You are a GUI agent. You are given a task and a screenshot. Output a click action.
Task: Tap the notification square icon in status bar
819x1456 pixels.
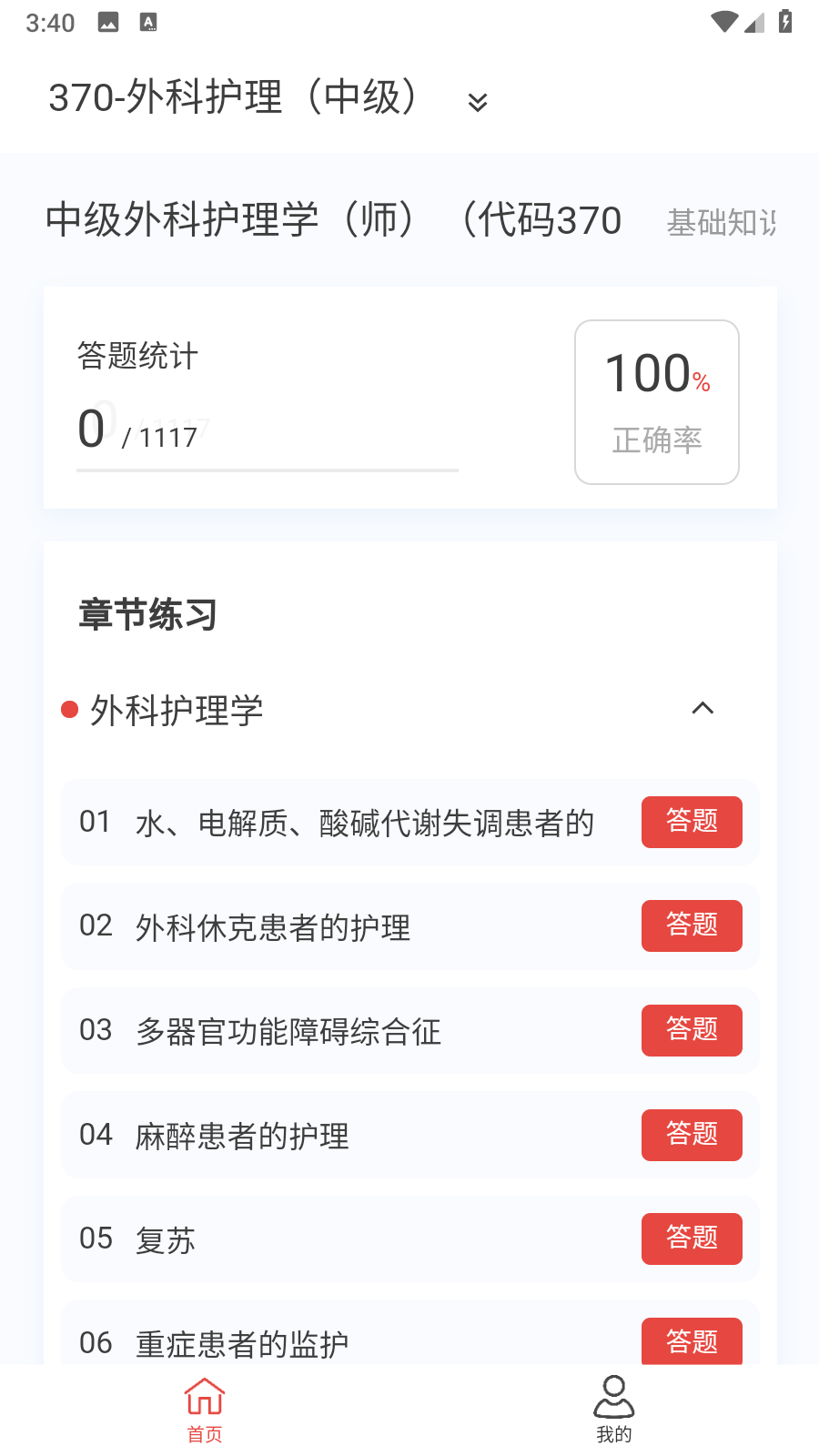click(x=150, y=22)
